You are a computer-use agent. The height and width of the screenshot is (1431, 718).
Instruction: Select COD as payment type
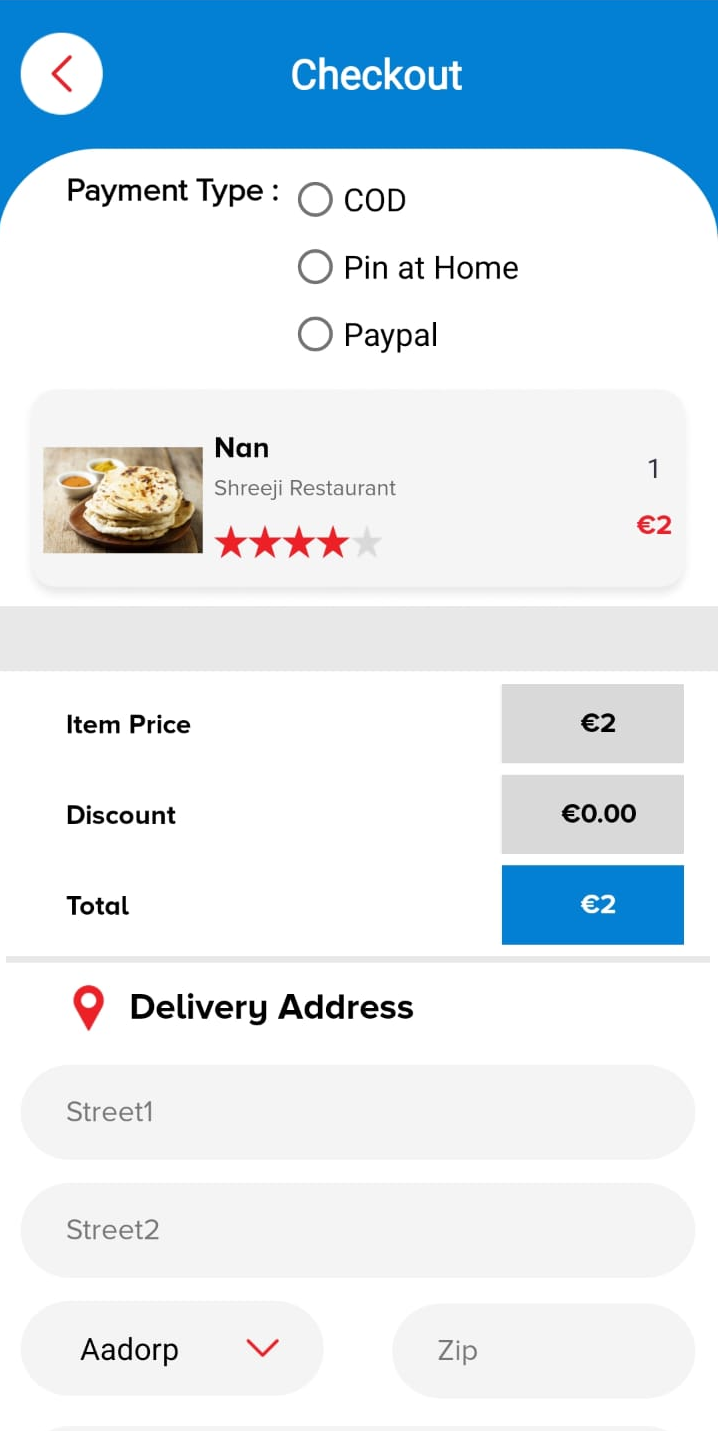click(315, 200)
